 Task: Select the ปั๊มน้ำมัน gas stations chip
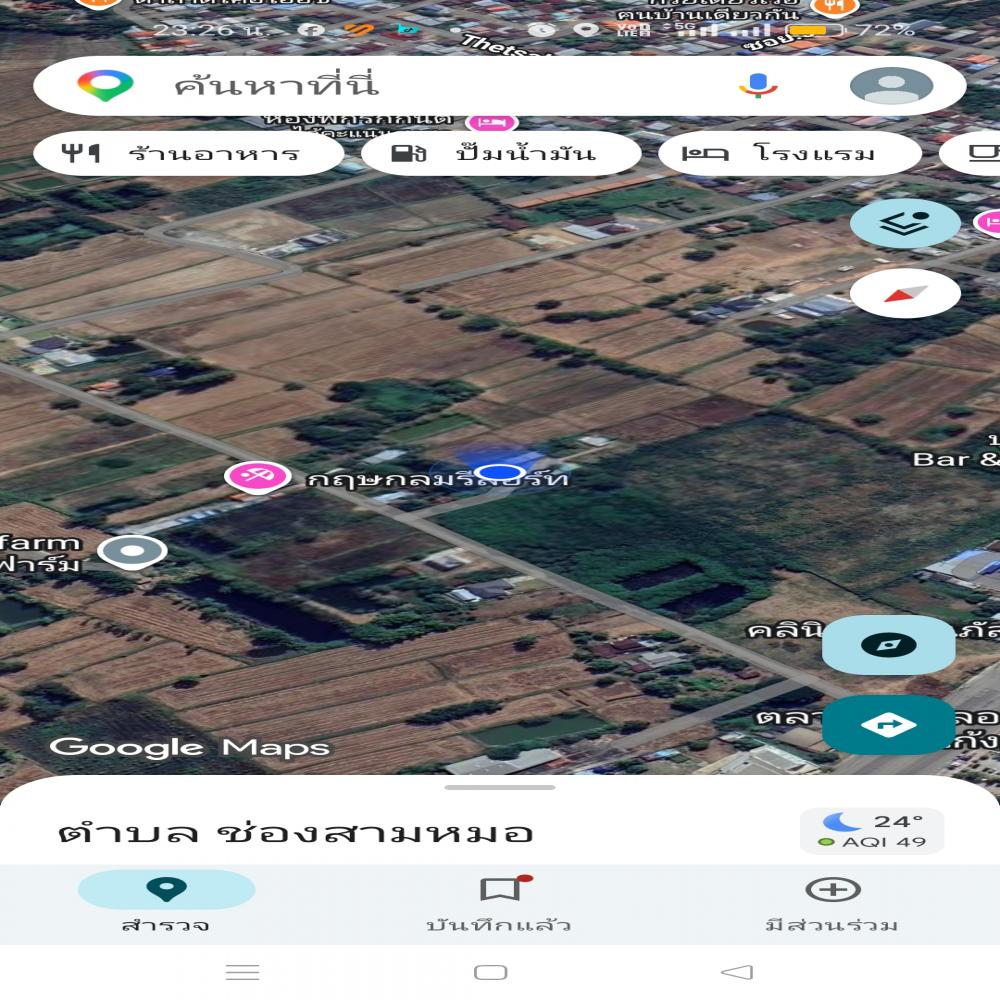point(500,154)
